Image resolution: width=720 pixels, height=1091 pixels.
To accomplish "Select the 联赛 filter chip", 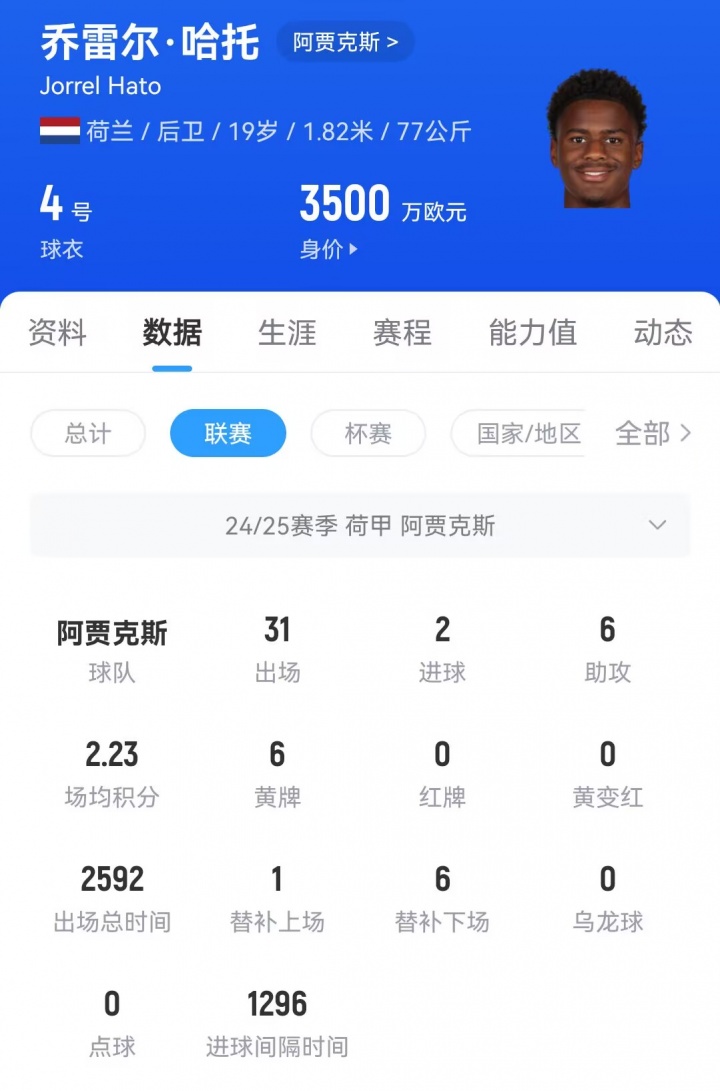I will coord(228,434).
